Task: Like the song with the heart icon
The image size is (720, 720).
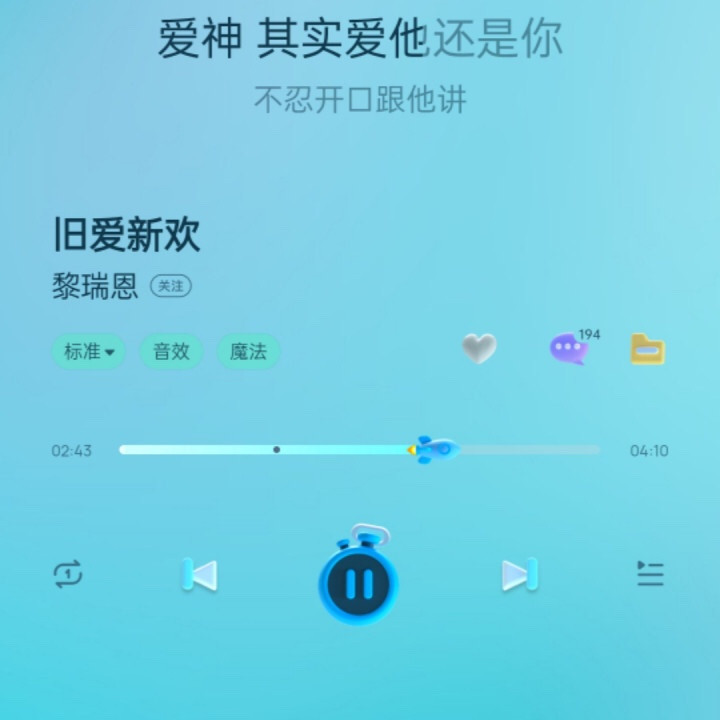Action: [479, 348]
